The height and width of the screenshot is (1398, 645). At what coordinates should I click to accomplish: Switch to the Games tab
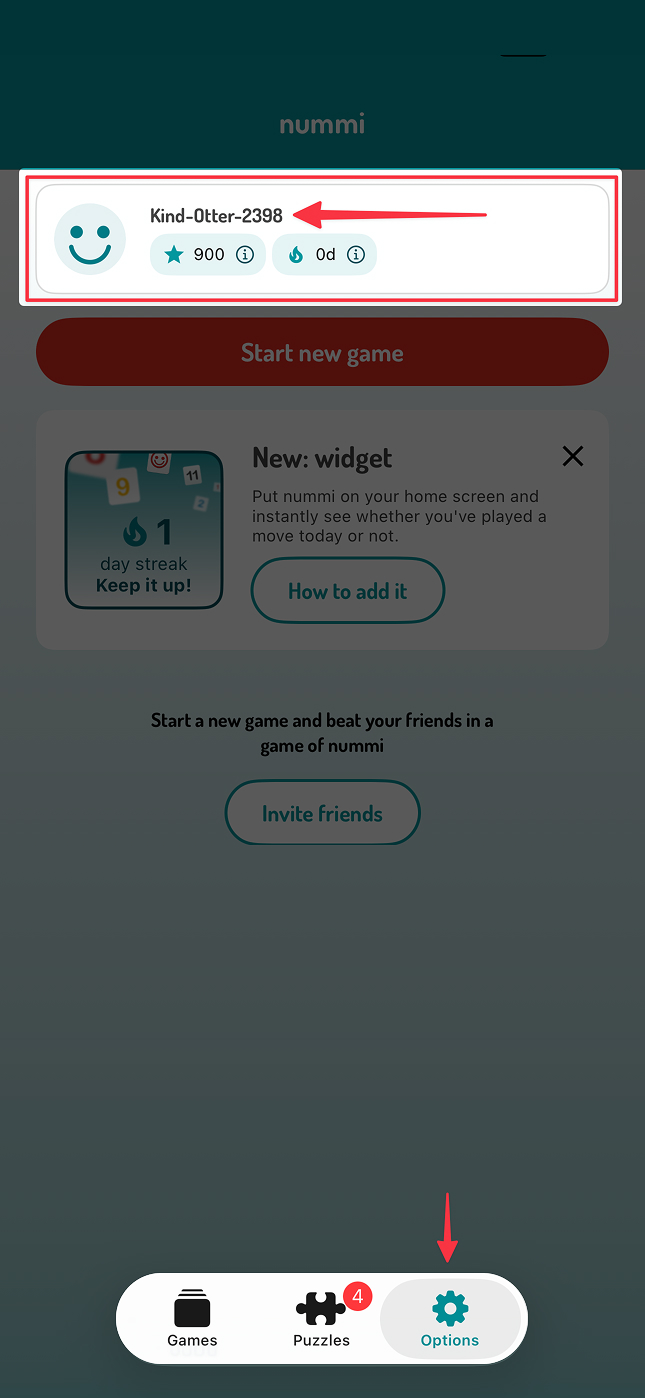[192, 1318]
